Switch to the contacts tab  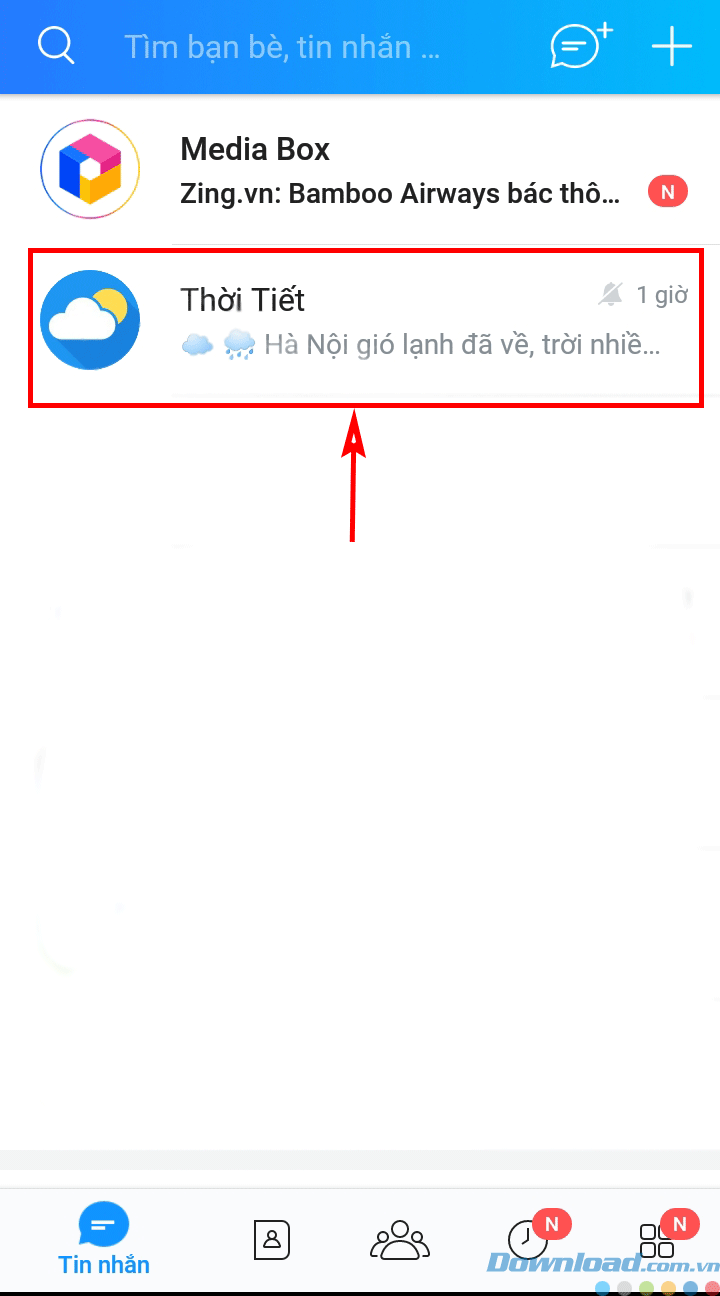[x=271, y=1240]
